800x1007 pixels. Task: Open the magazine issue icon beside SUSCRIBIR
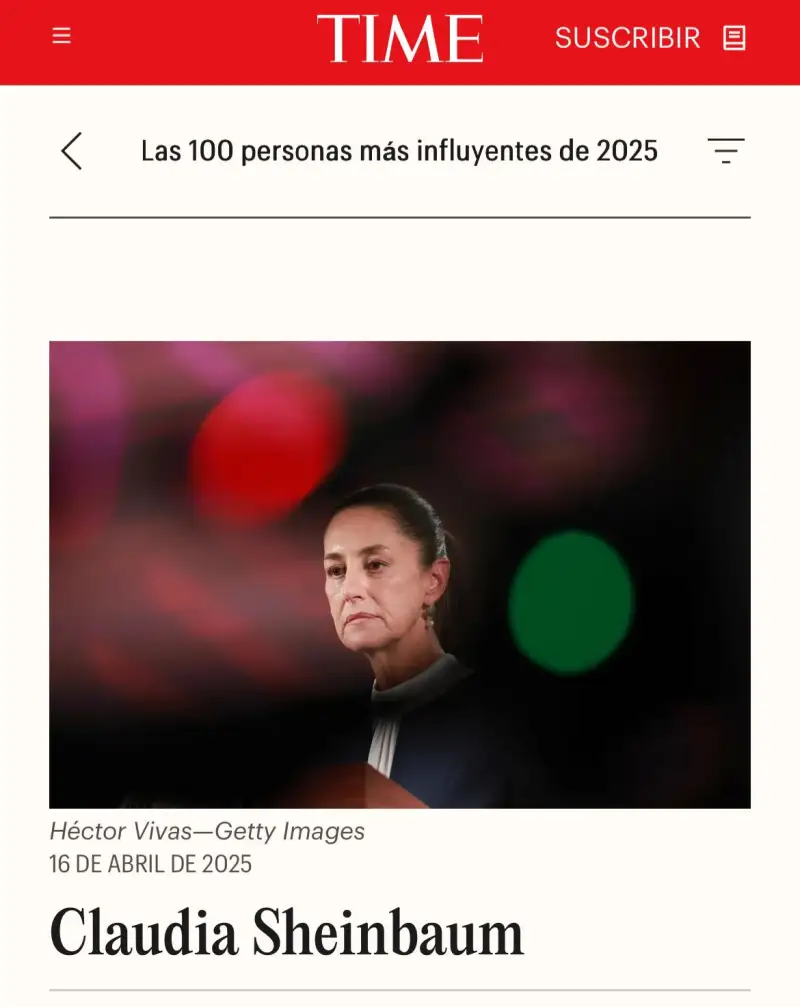click(x=736, y=38)
